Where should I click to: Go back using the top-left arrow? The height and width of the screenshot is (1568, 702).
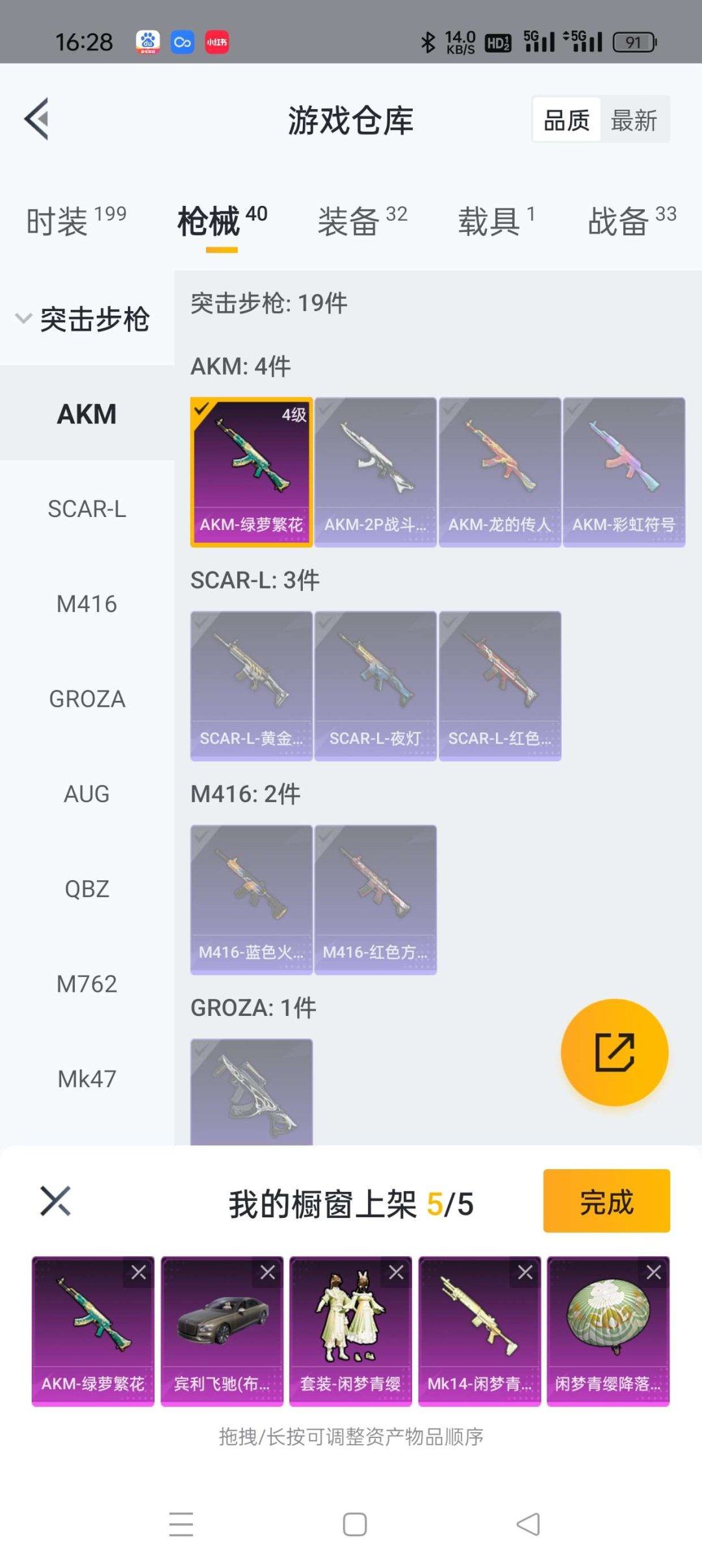pyautogui.click(x=37, y=119)
